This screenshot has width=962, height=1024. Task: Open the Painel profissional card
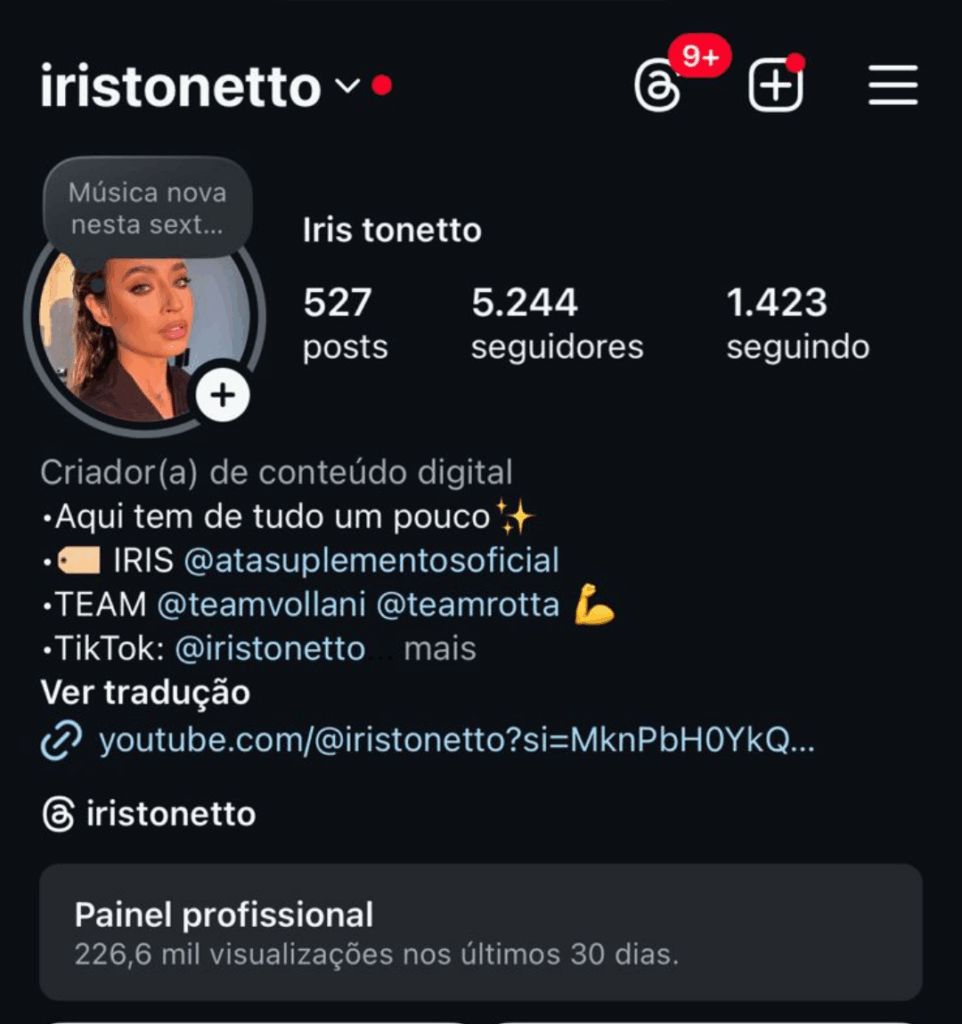pos(480,932)
